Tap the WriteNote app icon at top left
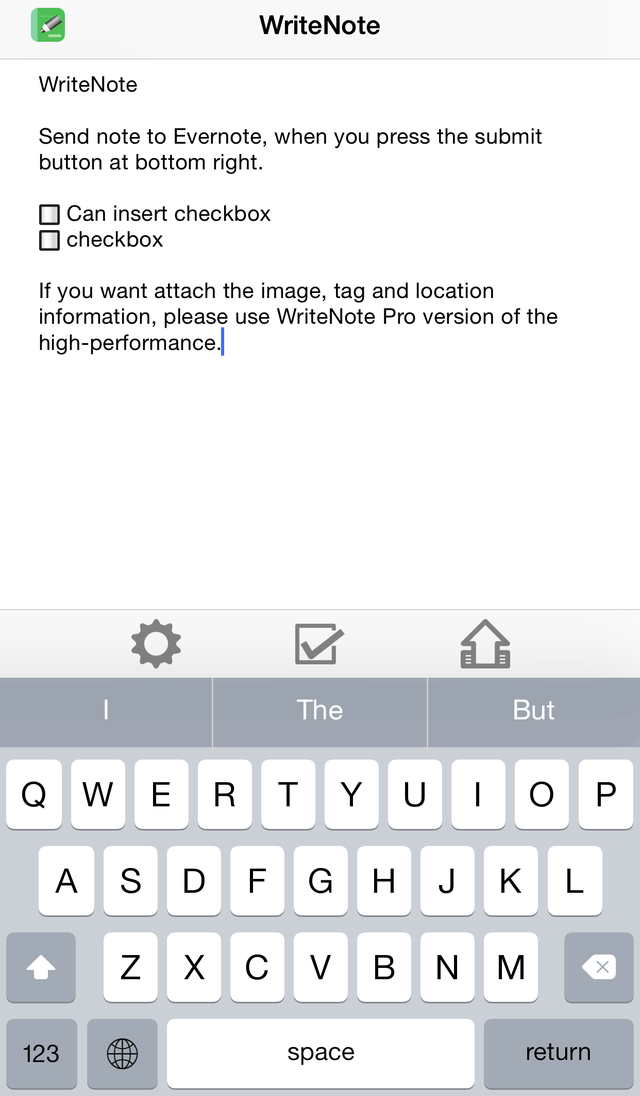 48,25
